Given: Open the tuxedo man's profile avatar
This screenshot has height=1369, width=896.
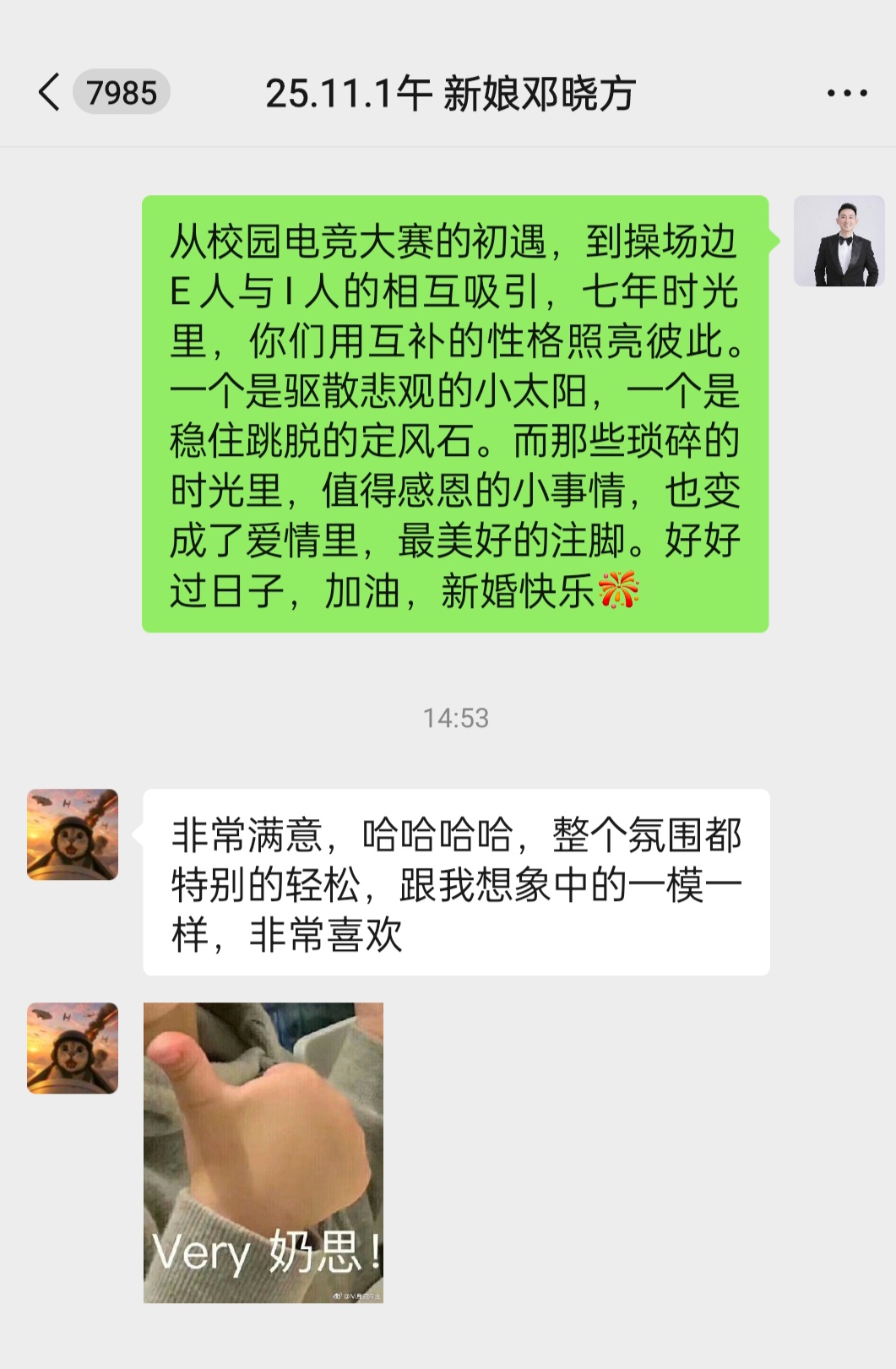Looking at the screenshot, I should coord(839,242).
